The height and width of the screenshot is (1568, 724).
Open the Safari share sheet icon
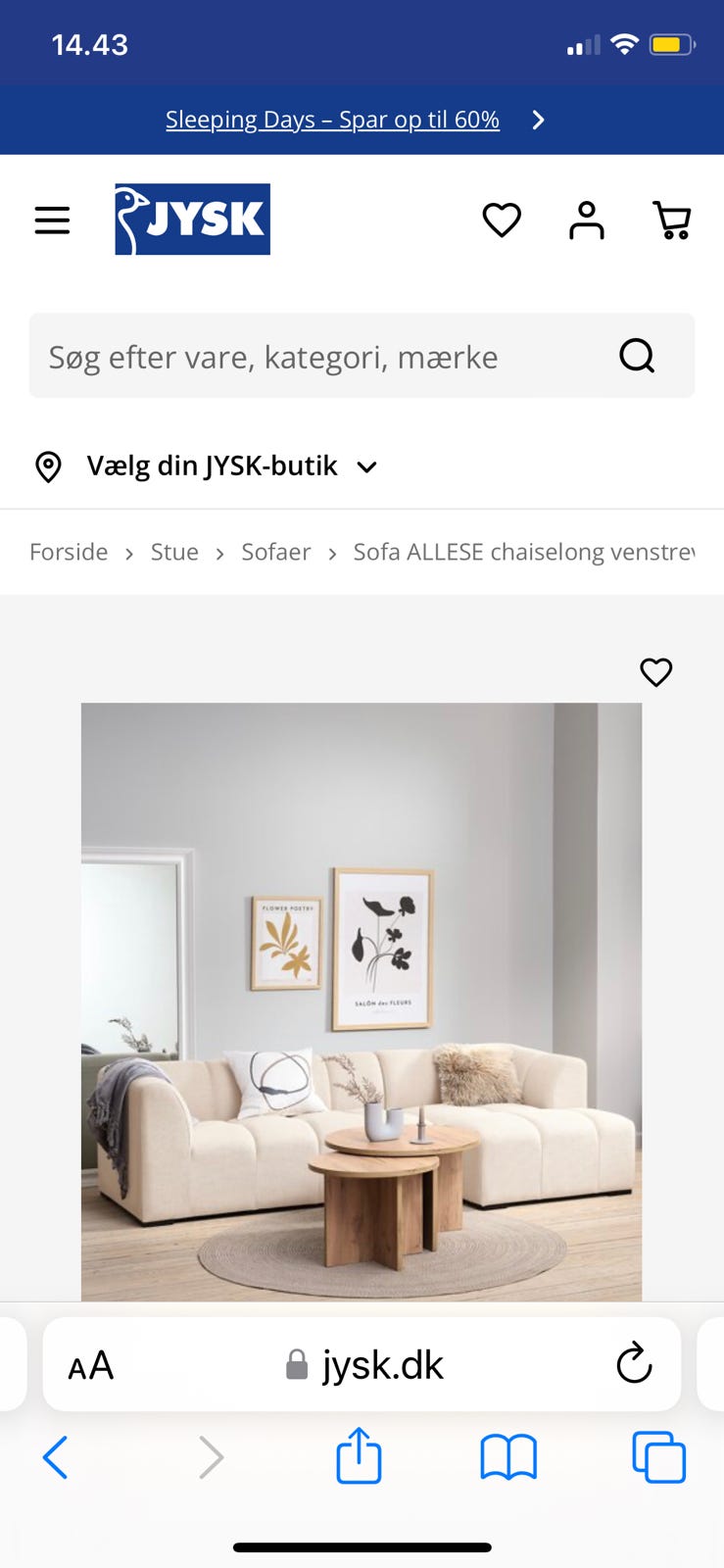[359, 1456]
